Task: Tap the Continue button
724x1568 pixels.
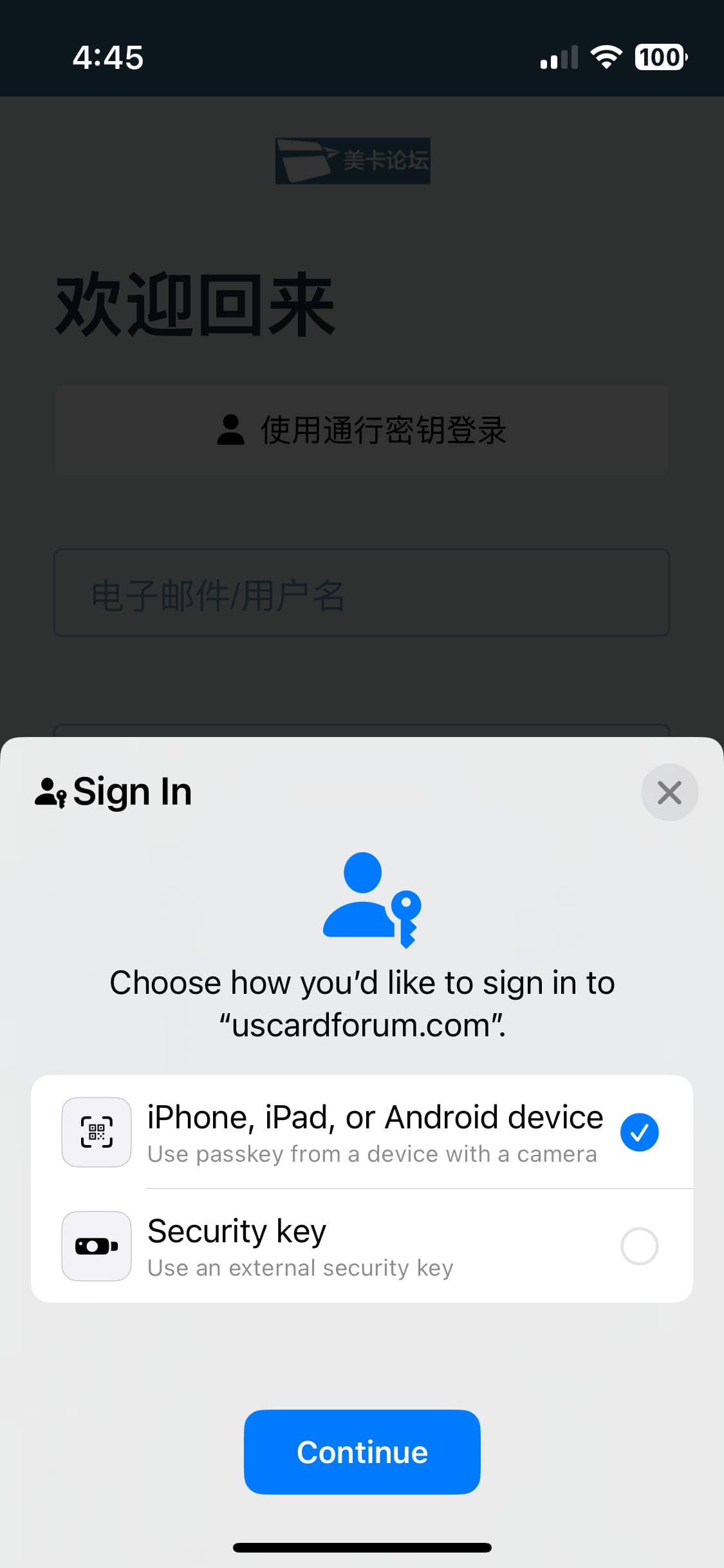Action: point(362,1451)
